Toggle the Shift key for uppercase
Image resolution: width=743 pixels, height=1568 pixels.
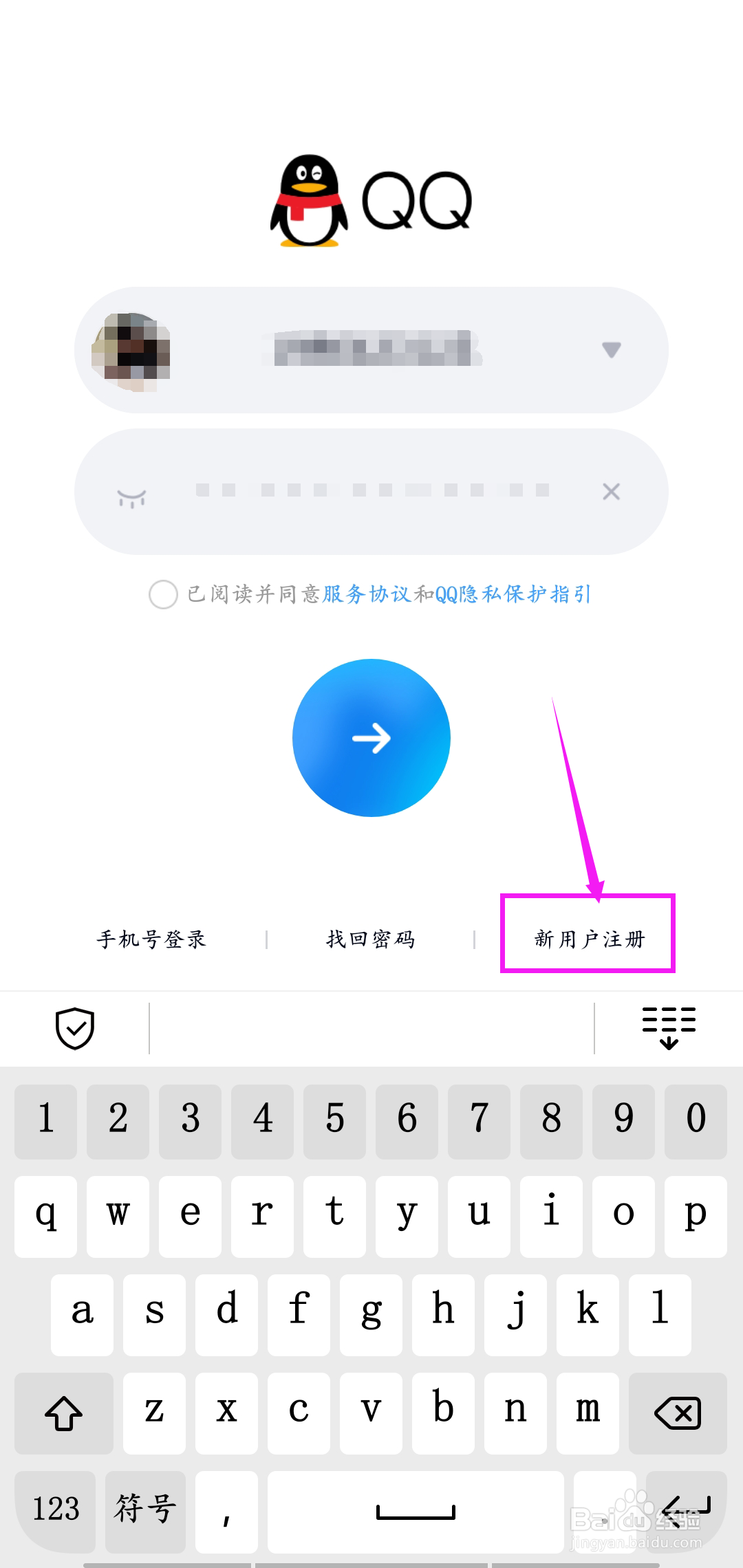click(x=63, y=1413)
